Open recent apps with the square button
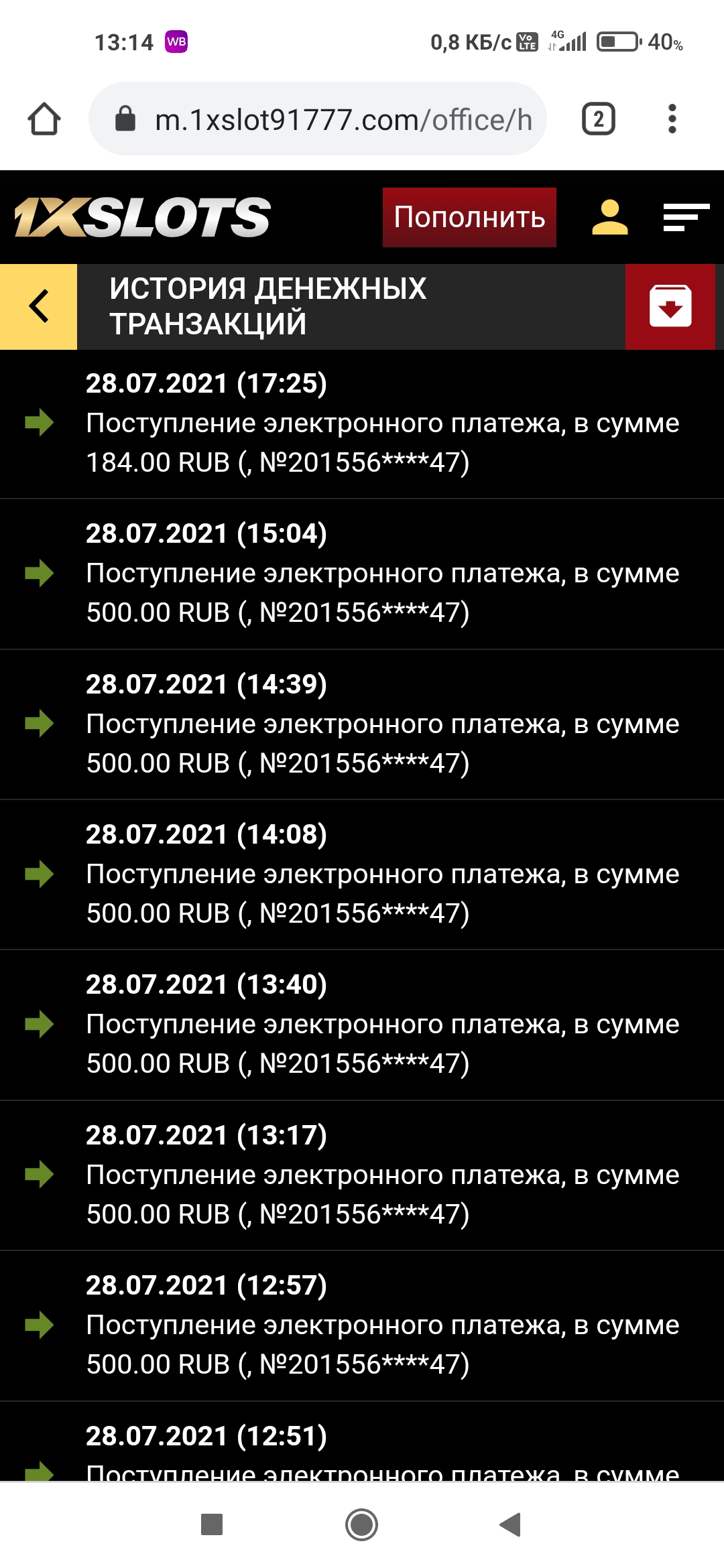724x1568 pixels. pos(212,1524)
